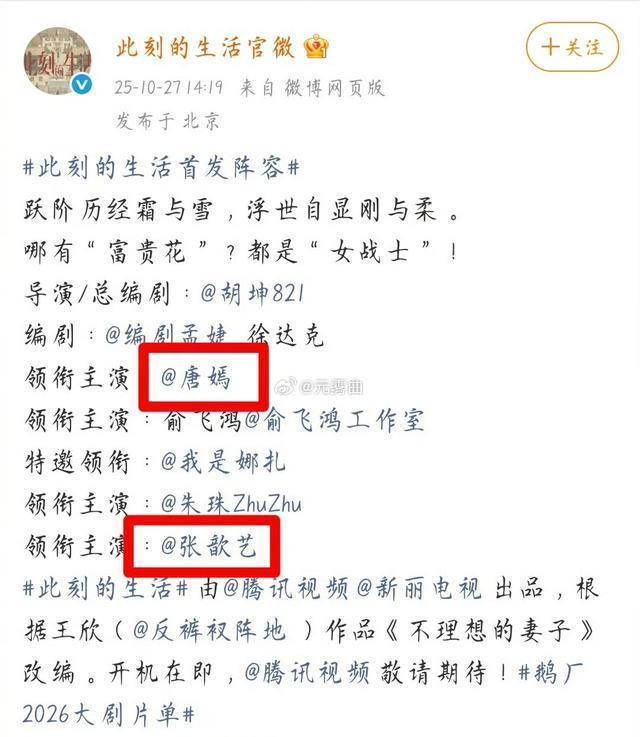Open hashtag #此刻的生活首发阵容#
This screenshot has width=640, height=737.
click(161, 167)
